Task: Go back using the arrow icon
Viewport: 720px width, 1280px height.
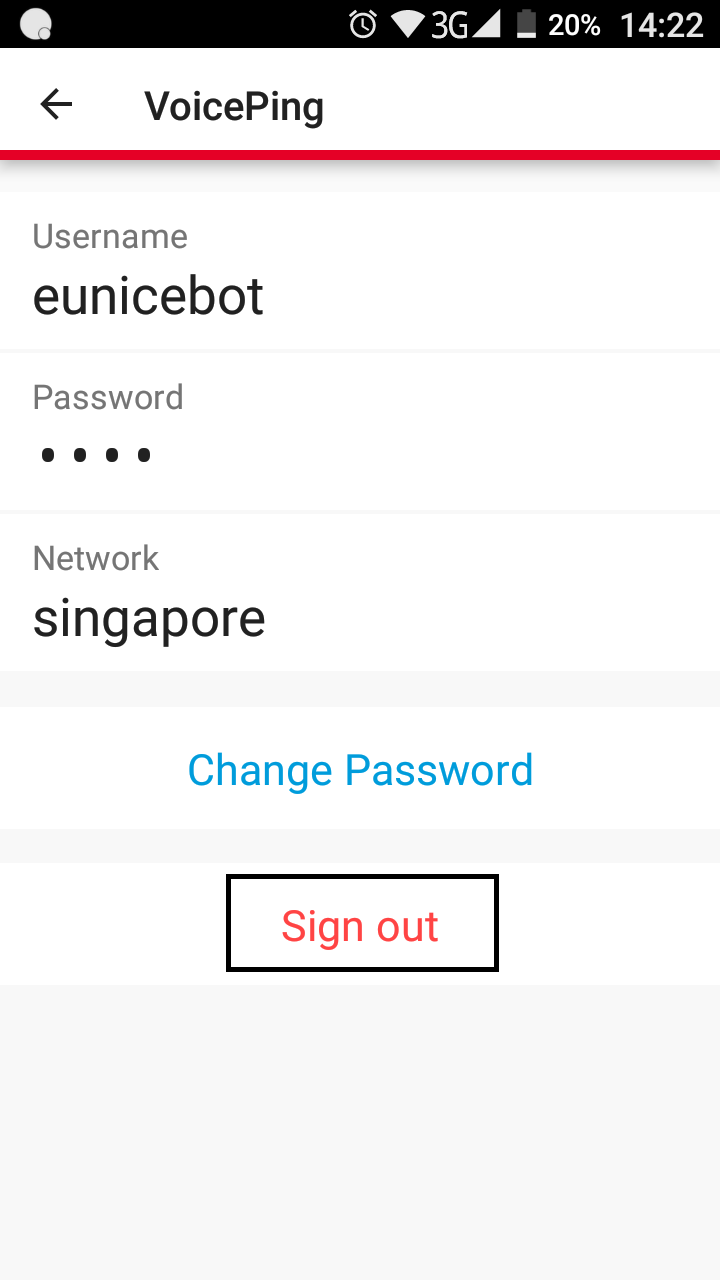Action: click(56, 104)
